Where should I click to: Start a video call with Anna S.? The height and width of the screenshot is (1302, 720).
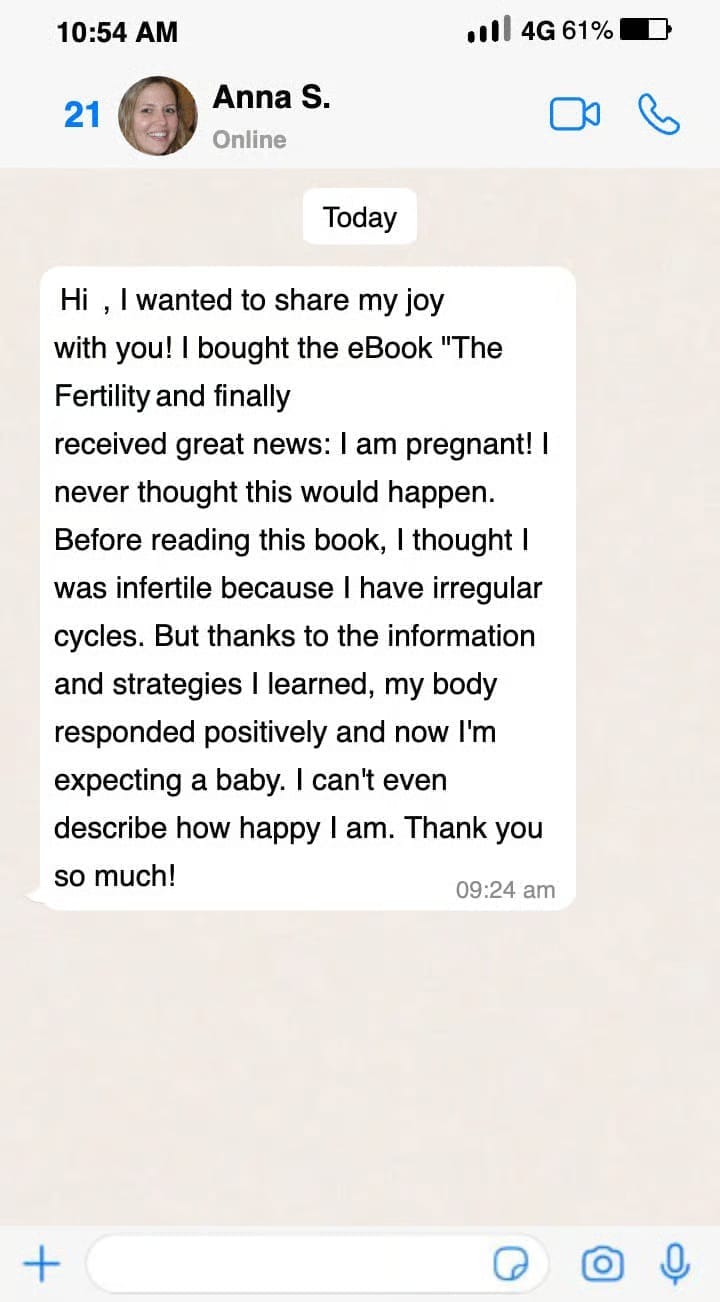575,115
